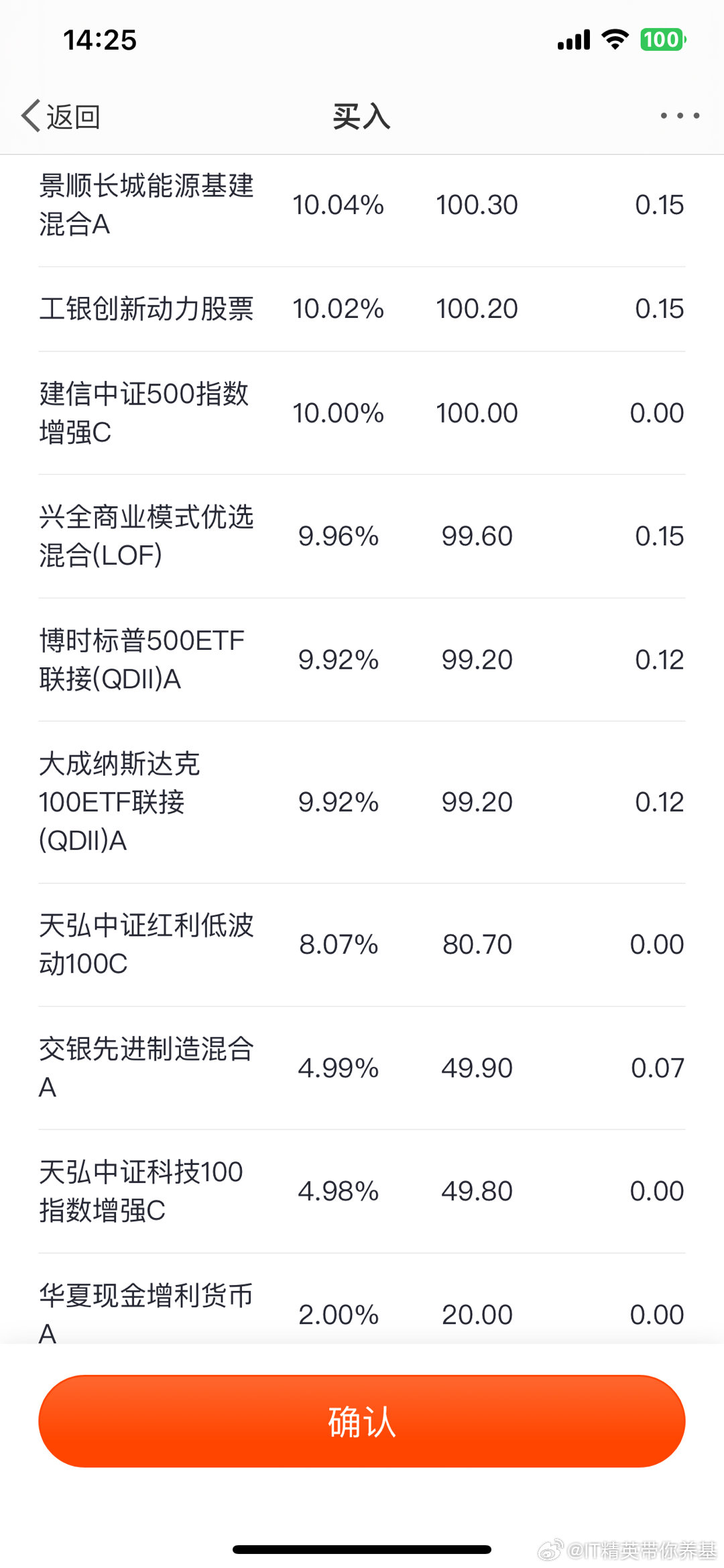Viewport: 724px width, 1568px height.
Task: Tap the 买入 title header
Action: coord(362,115)
